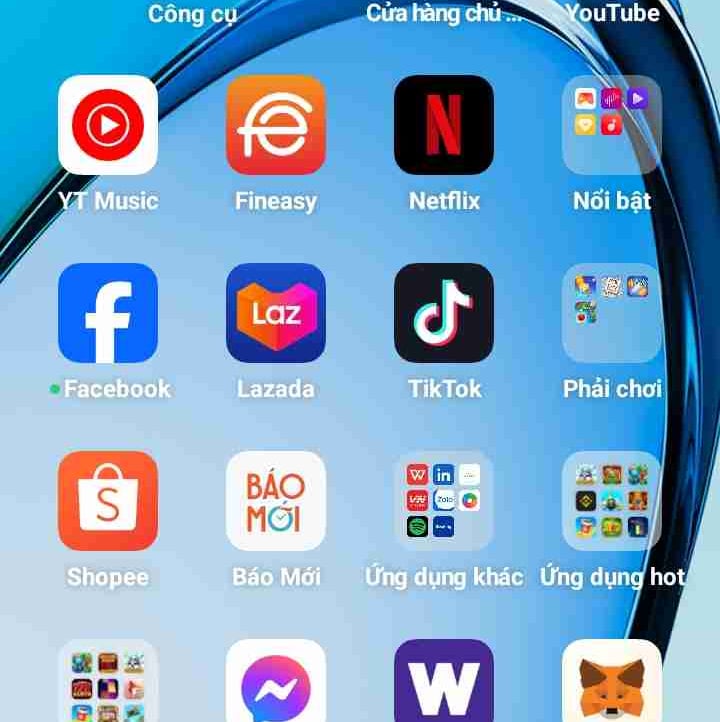Open Netflix
The image size is (720, 722).
pyautogui.click(x=444, y=125)
